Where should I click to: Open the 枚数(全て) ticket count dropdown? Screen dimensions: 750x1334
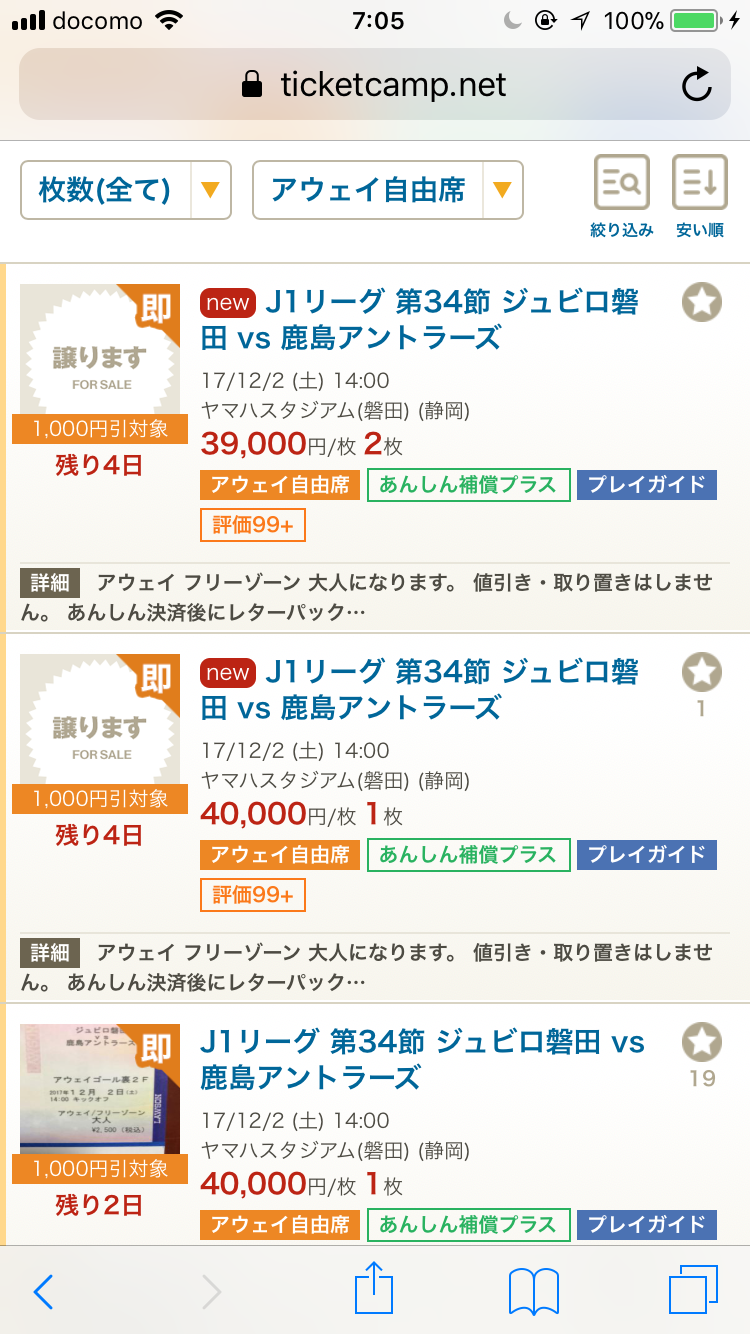coord(126,190)
